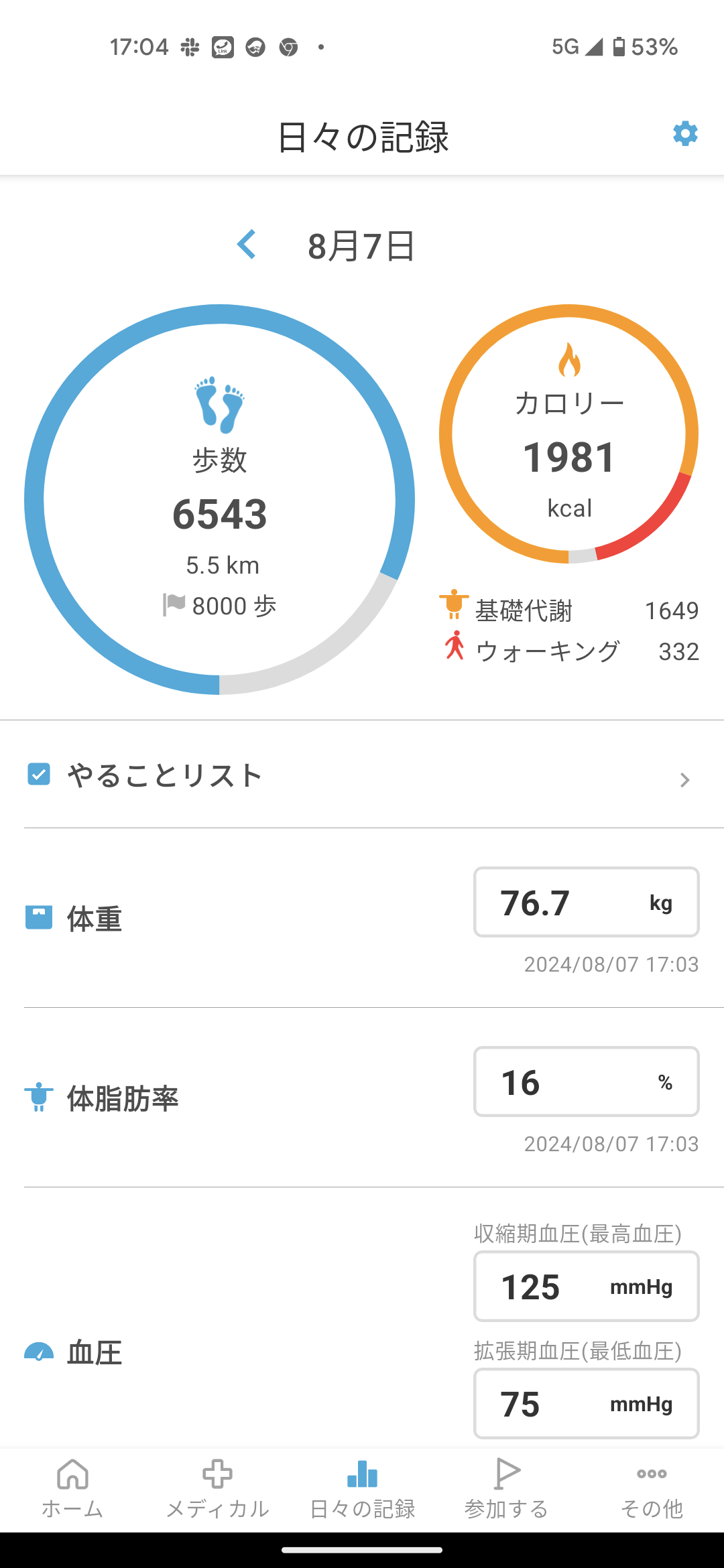Go to the previous day
Screen dimensions: 724x1568
(x=247, y=245)
